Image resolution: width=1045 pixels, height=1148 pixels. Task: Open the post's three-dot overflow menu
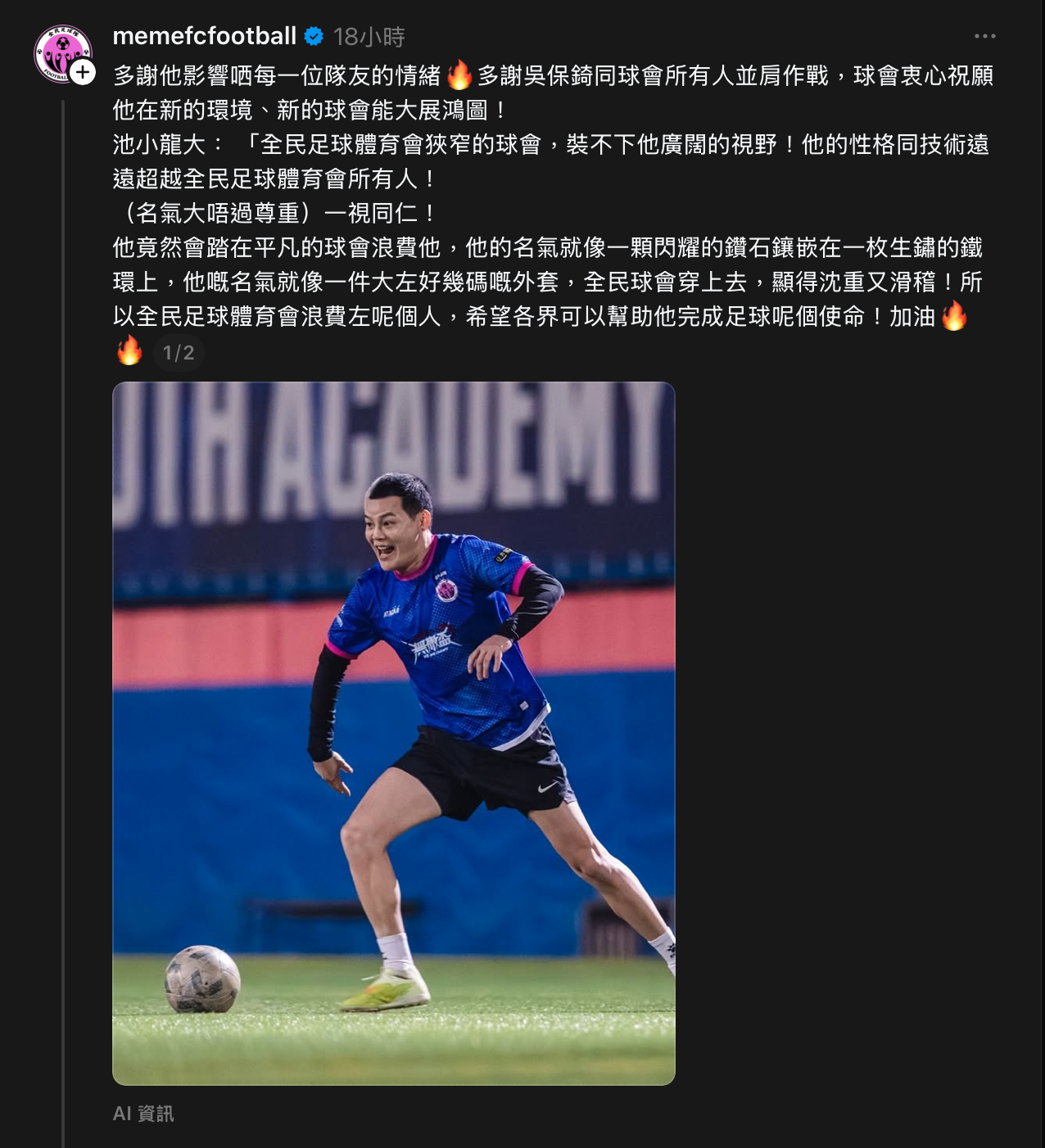[984, 36]
